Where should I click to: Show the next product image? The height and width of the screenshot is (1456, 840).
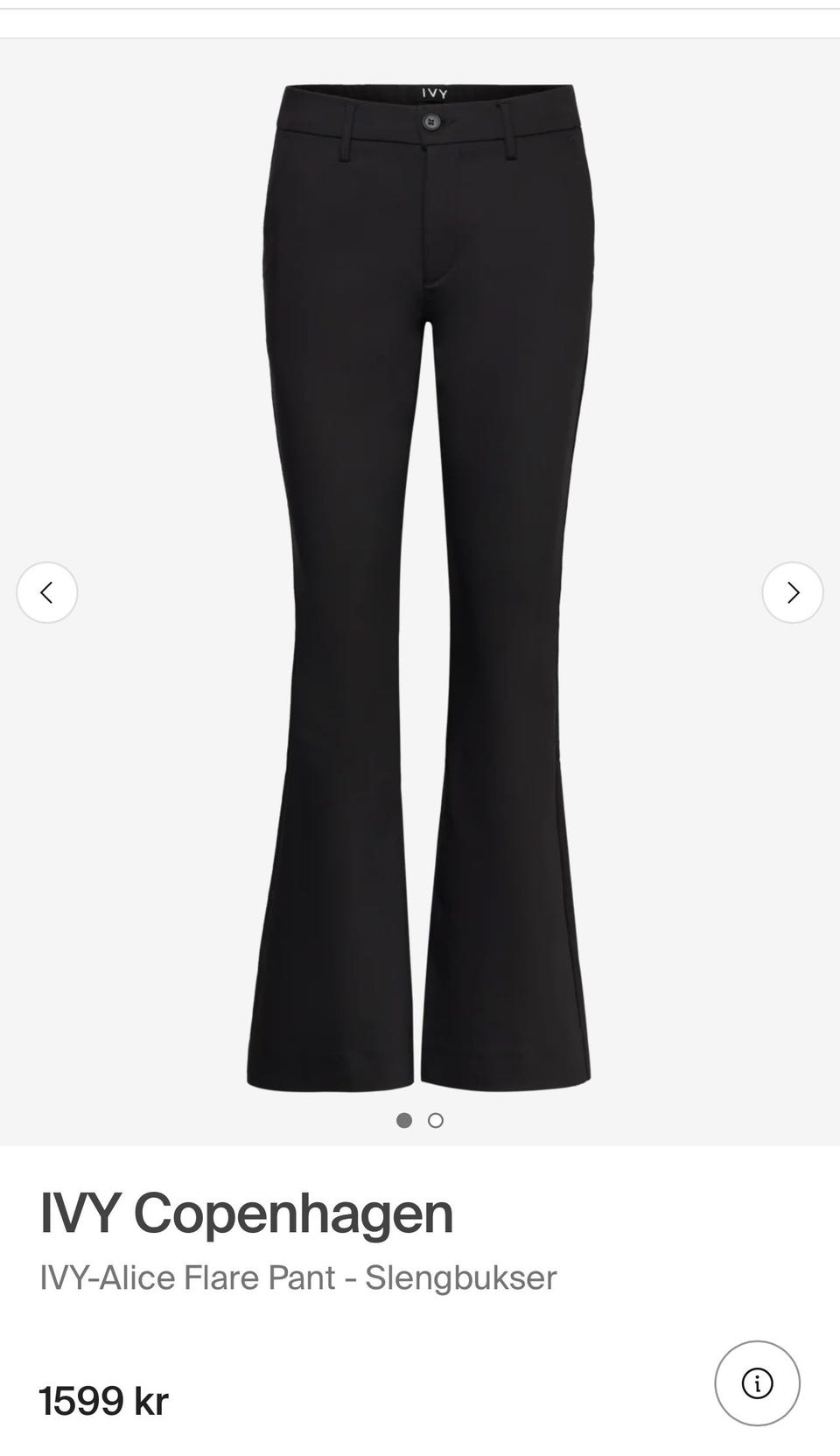tap(792, 592)
